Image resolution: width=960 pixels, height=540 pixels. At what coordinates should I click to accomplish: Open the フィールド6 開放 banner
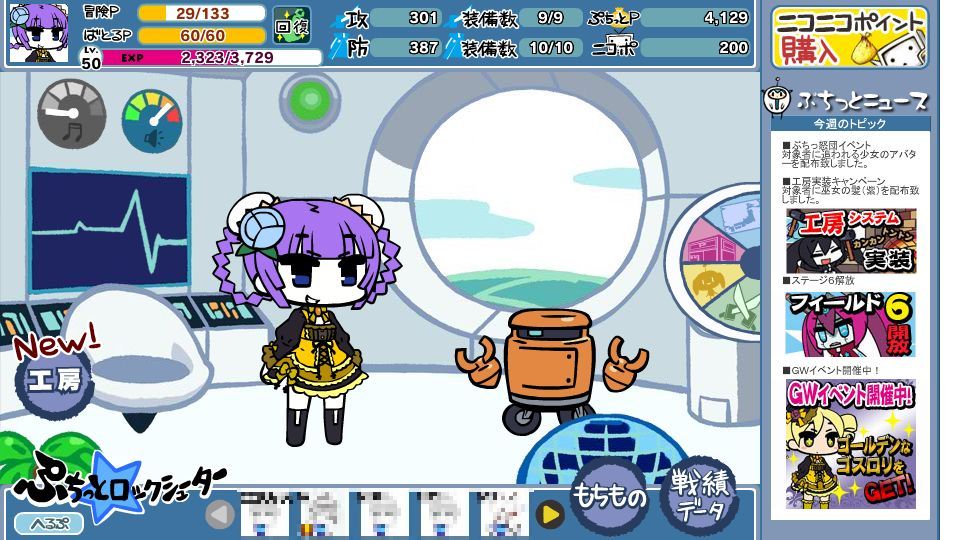tap(850, 324)
